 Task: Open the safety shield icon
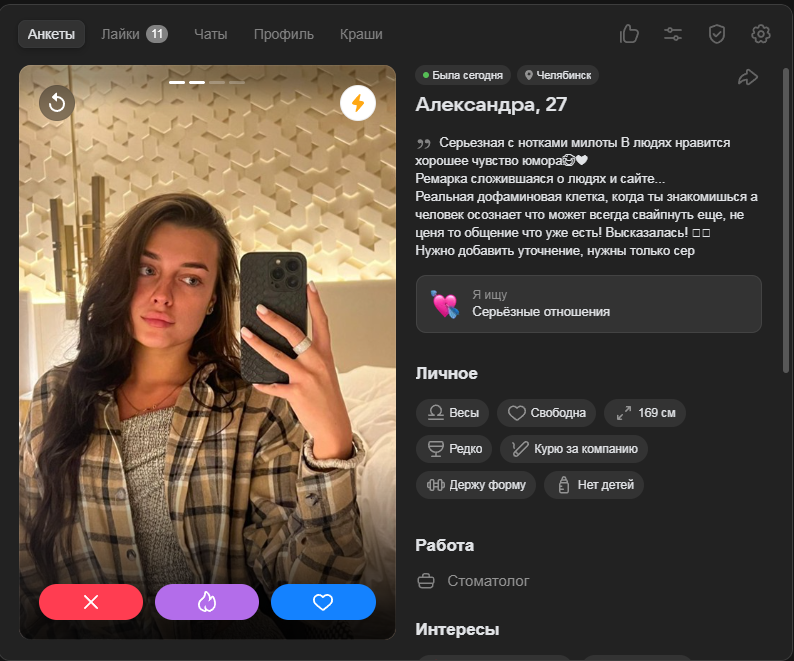717,34
